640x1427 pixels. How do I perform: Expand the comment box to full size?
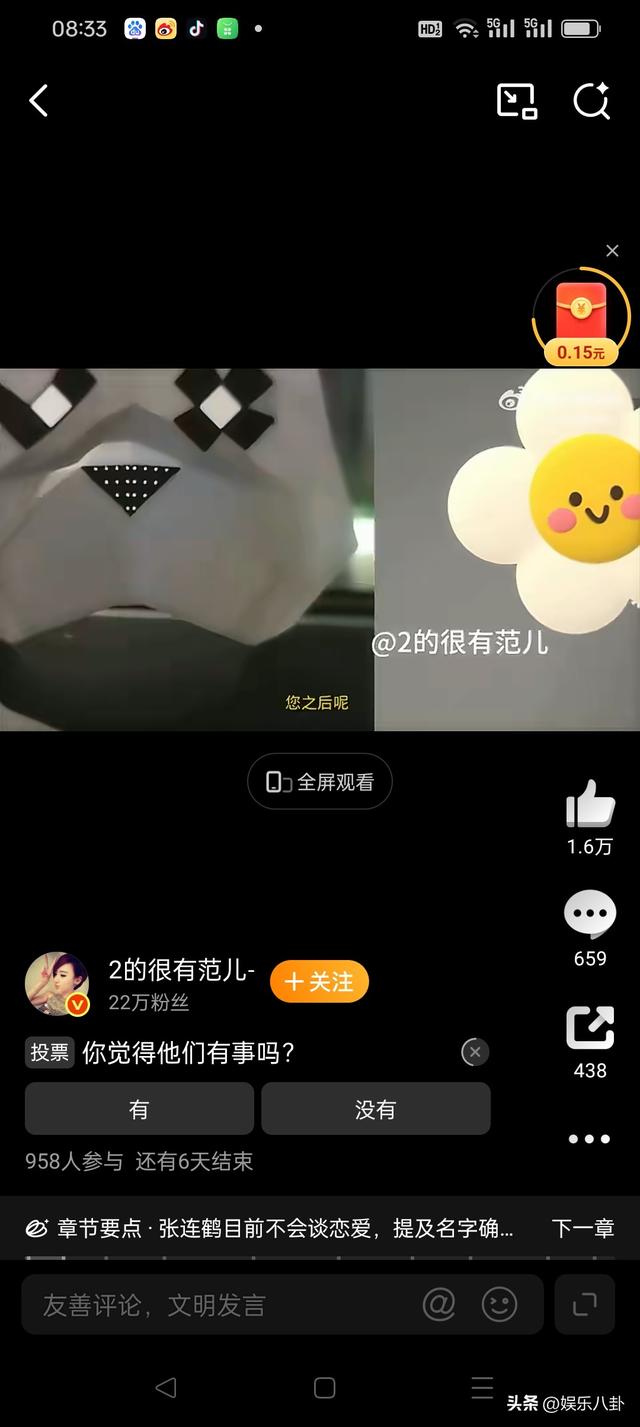pyautogui.click(x=584, y=1304)
